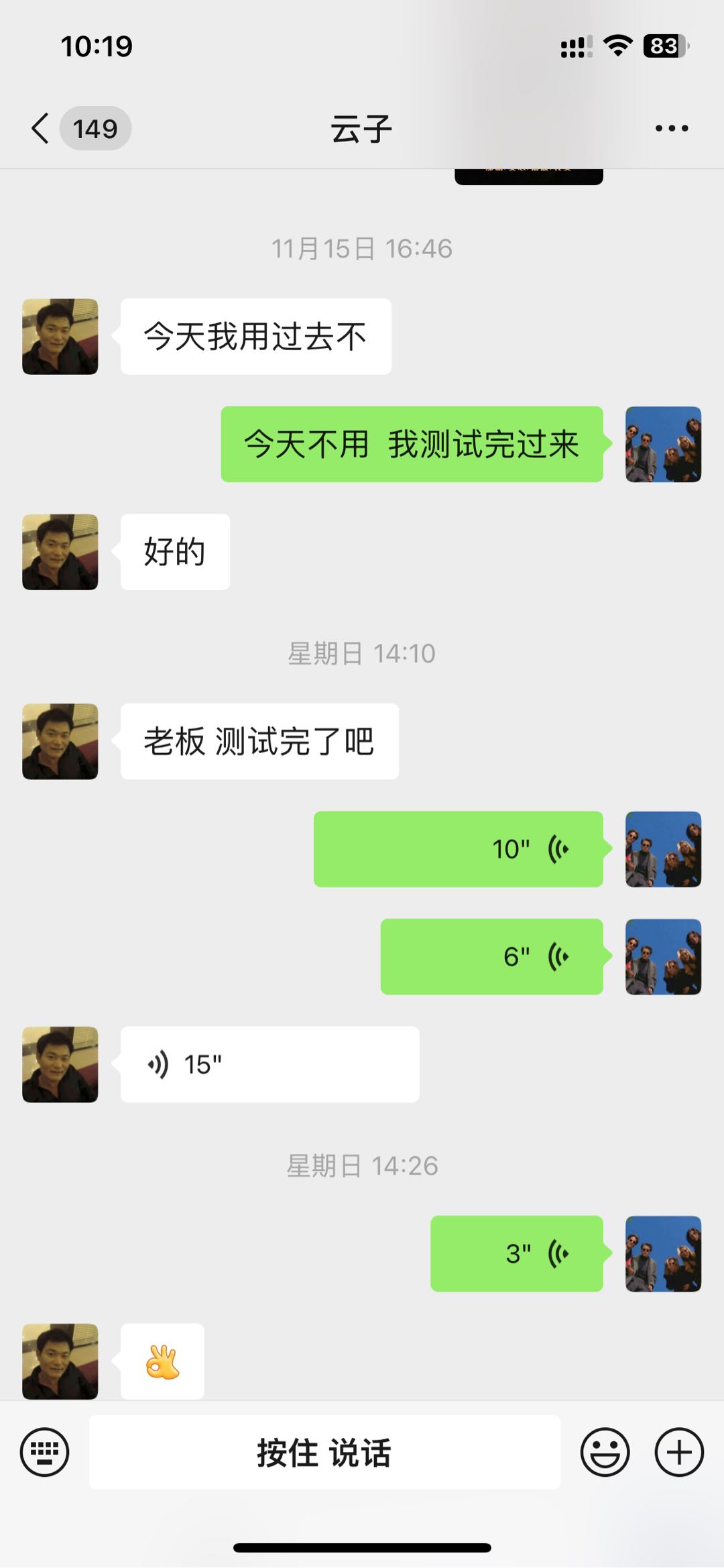The width and height of the screenshot is (724, 1568).
Task: Open the emoji sticker panel
Action: [605, 1452]
